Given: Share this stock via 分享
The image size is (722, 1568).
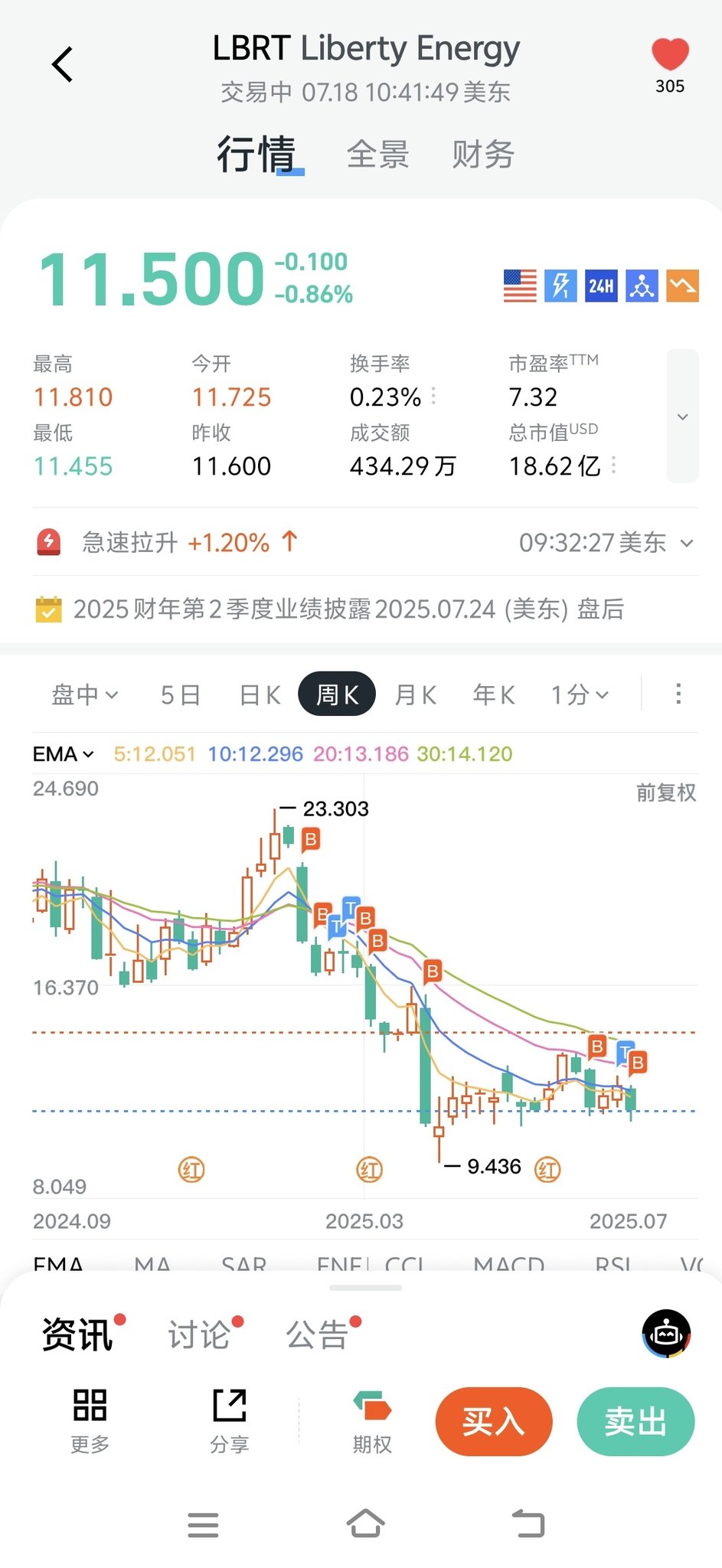Looking at the screenshot, I should pos(230,1422).
